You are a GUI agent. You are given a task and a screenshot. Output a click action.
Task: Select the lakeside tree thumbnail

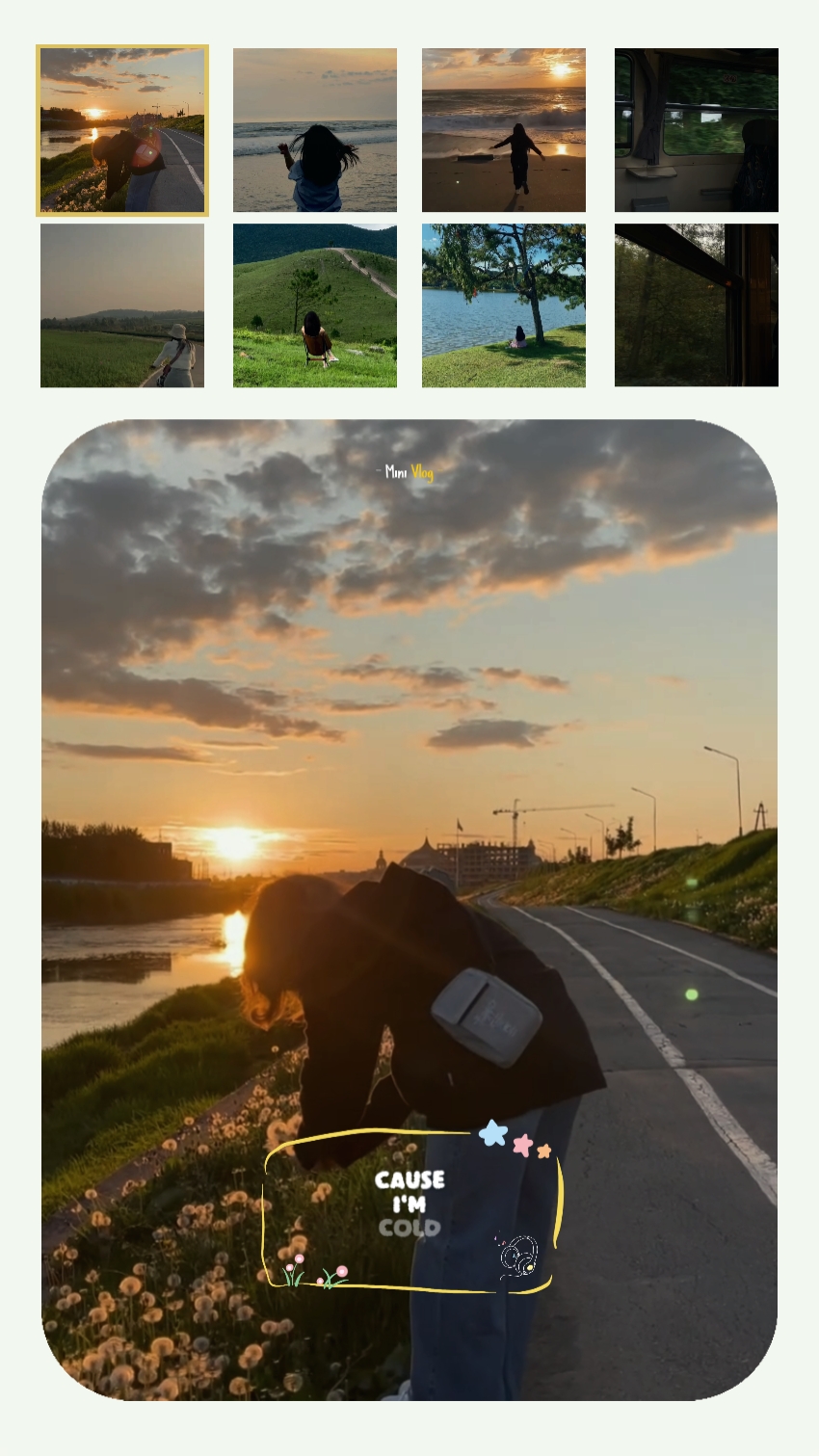click(x=504, y=305)
